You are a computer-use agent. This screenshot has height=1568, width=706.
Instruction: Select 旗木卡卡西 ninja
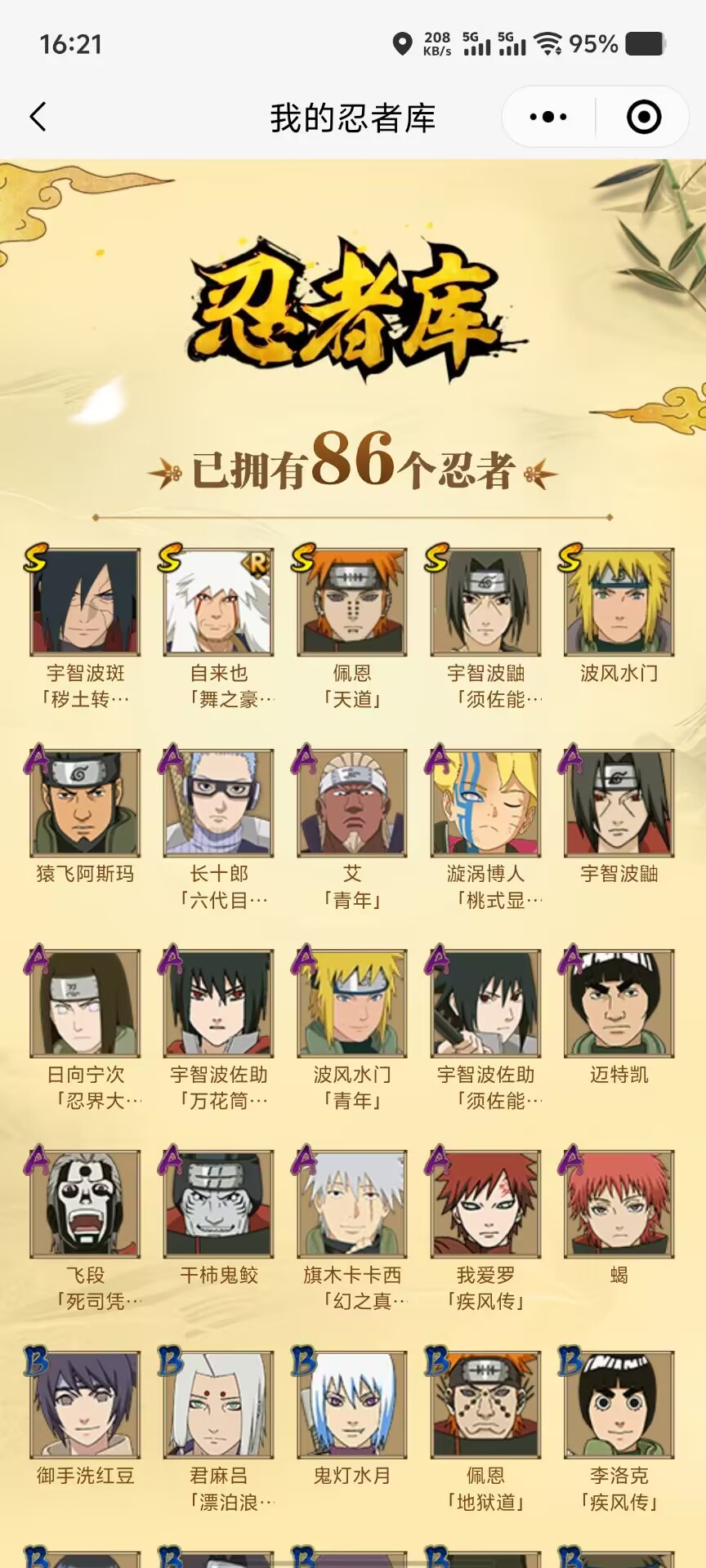352,1205
